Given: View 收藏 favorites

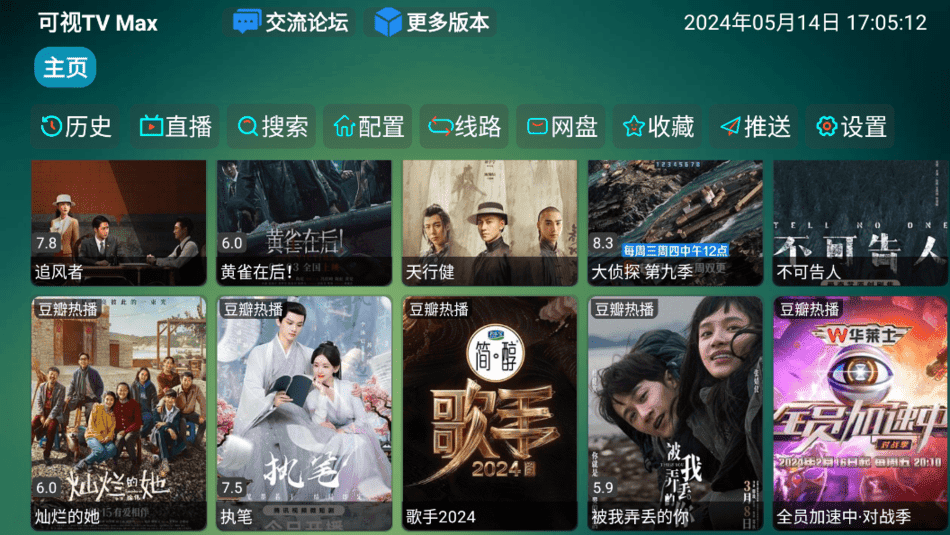Looking at the screenshot, I should pyautogui.click(x=657, y=126).
